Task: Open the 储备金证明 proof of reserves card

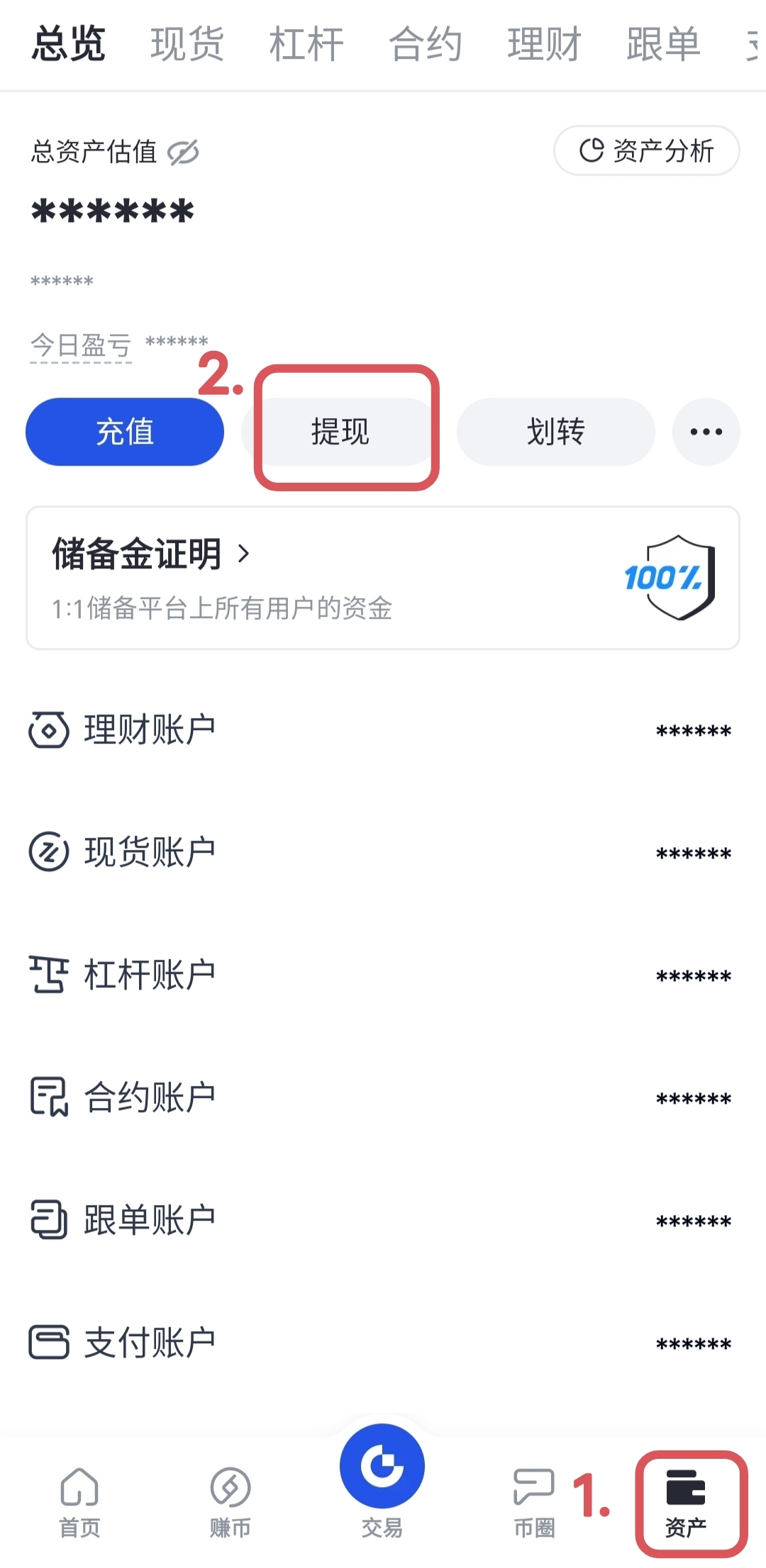Action: pyautogui.click(x=383, y=578)
